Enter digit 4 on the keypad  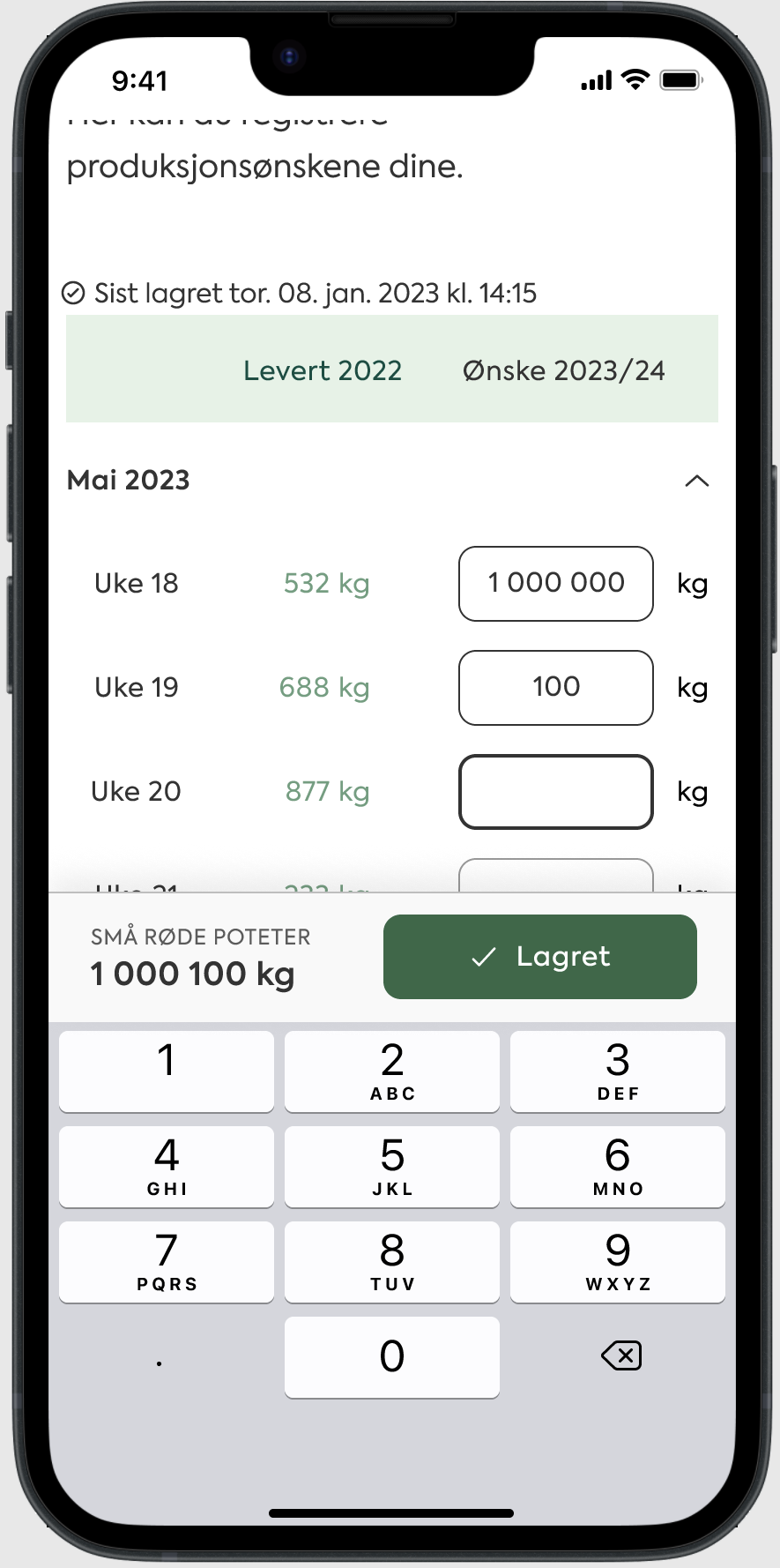click(167, 1166)
